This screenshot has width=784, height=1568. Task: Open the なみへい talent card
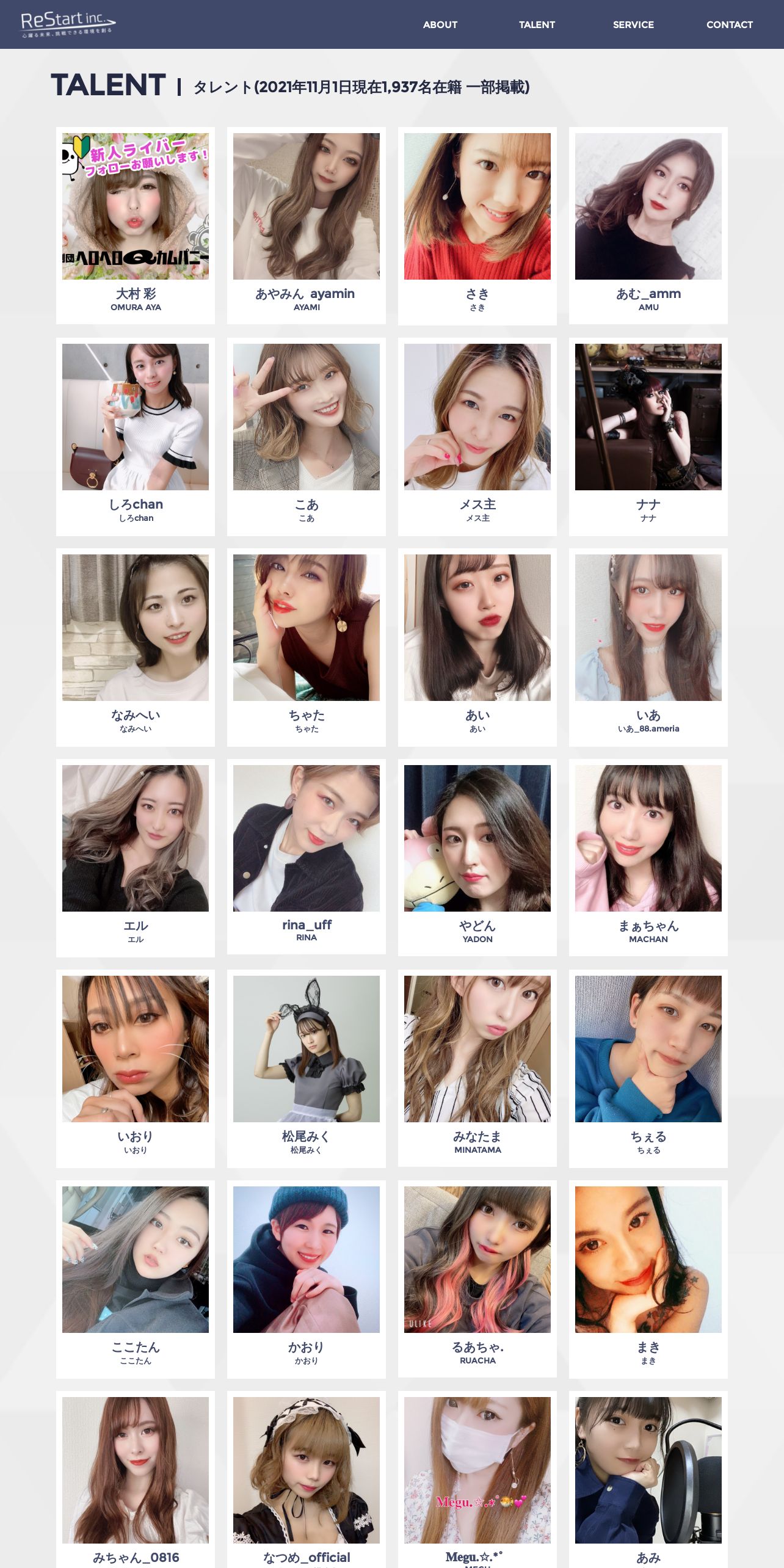[136, 647]
